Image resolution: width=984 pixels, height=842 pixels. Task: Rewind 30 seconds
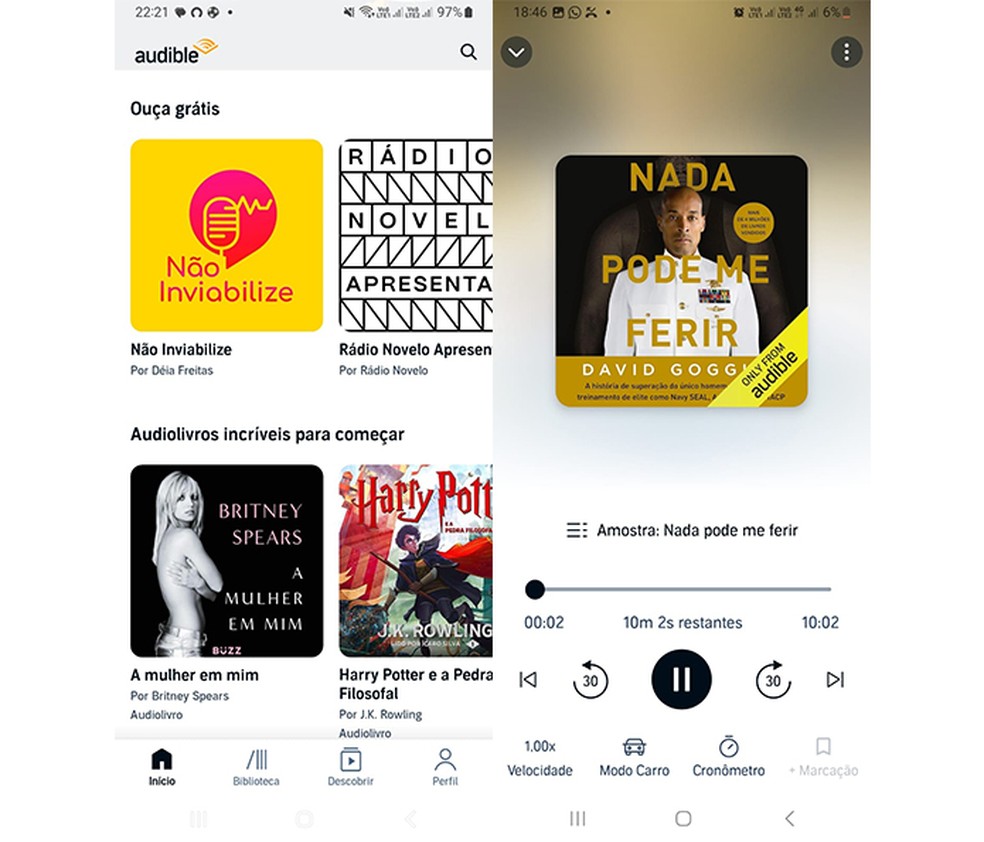[x=590, y=680]
